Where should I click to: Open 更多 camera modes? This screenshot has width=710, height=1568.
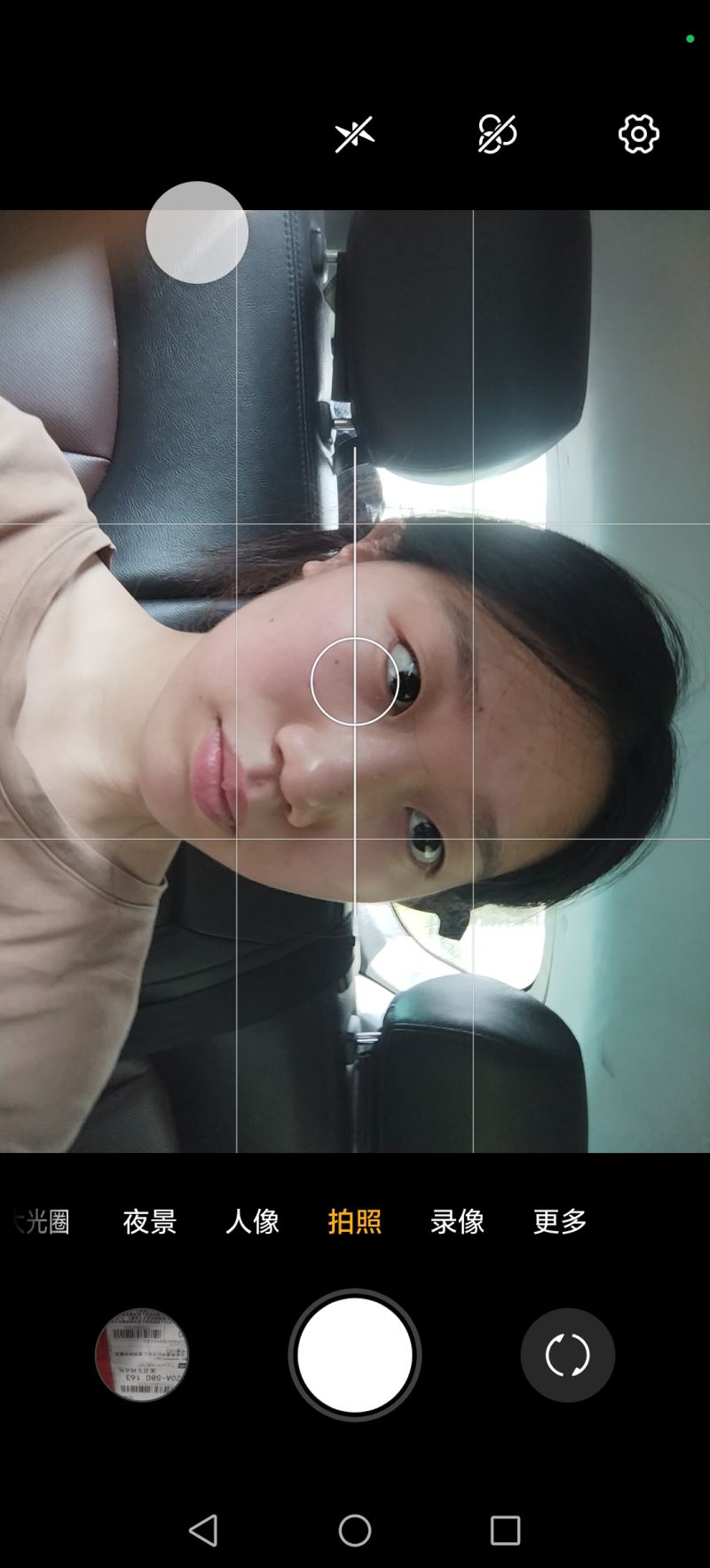pyautogui.click(x=560, y=1221)
